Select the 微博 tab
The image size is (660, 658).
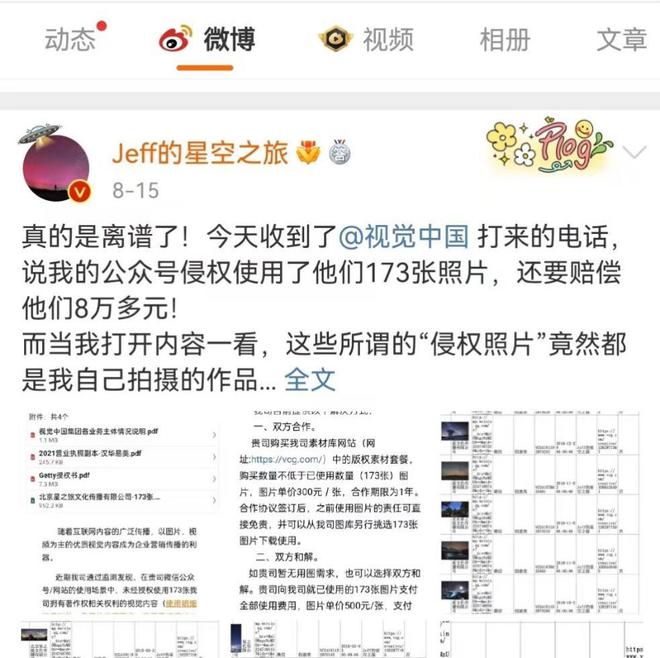pyautogui.click(x=208, y=40)
